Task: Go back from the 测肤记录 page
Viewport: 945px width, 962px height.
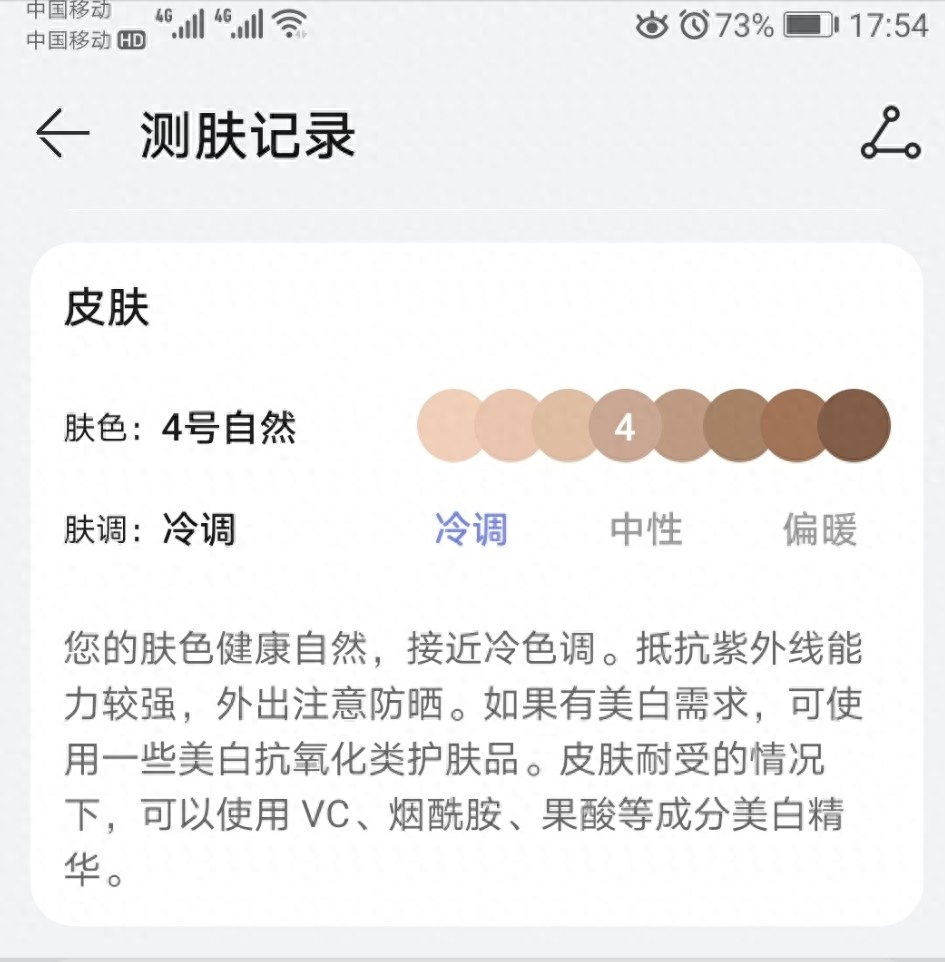Action: click(62, 134)
